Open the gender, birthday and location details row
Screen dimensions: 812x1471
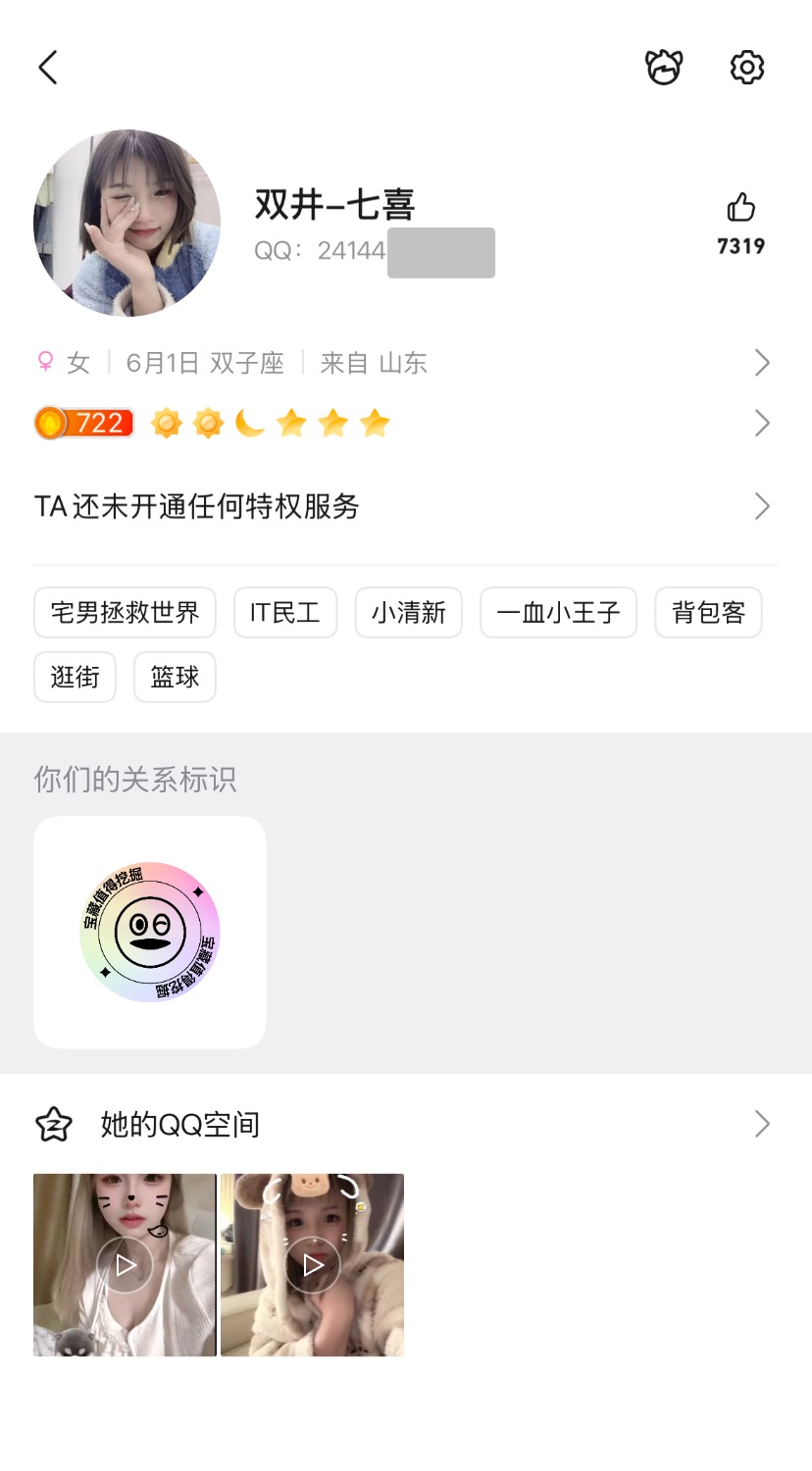404,363
